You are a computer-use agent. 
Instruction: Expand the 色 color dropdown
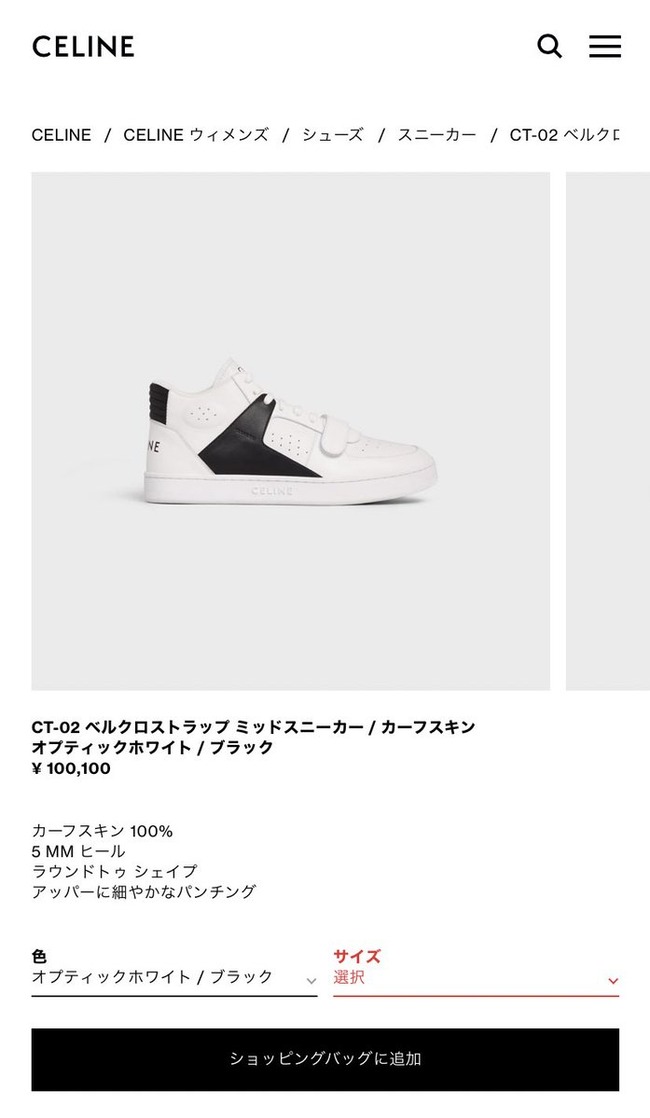pyautogui.click(x=174, y=978)
